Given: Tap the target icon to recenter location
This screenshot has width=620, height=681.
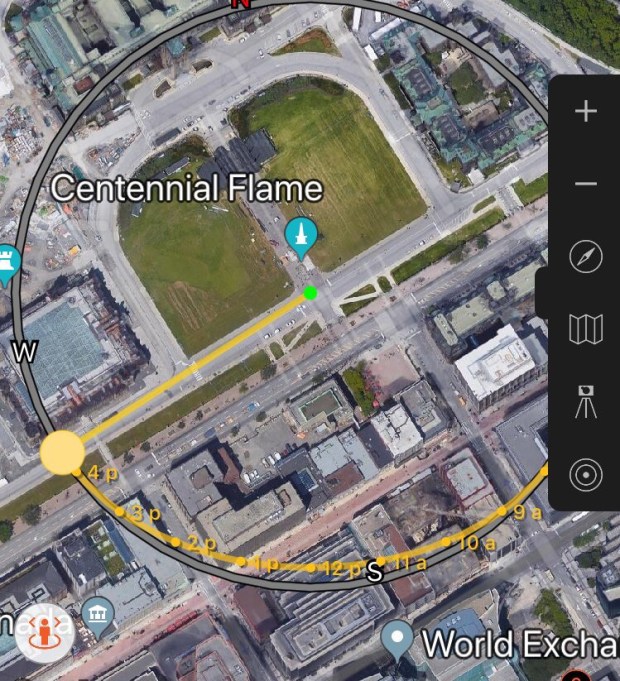Looking at the screenshot, I should tap(586, 475).
